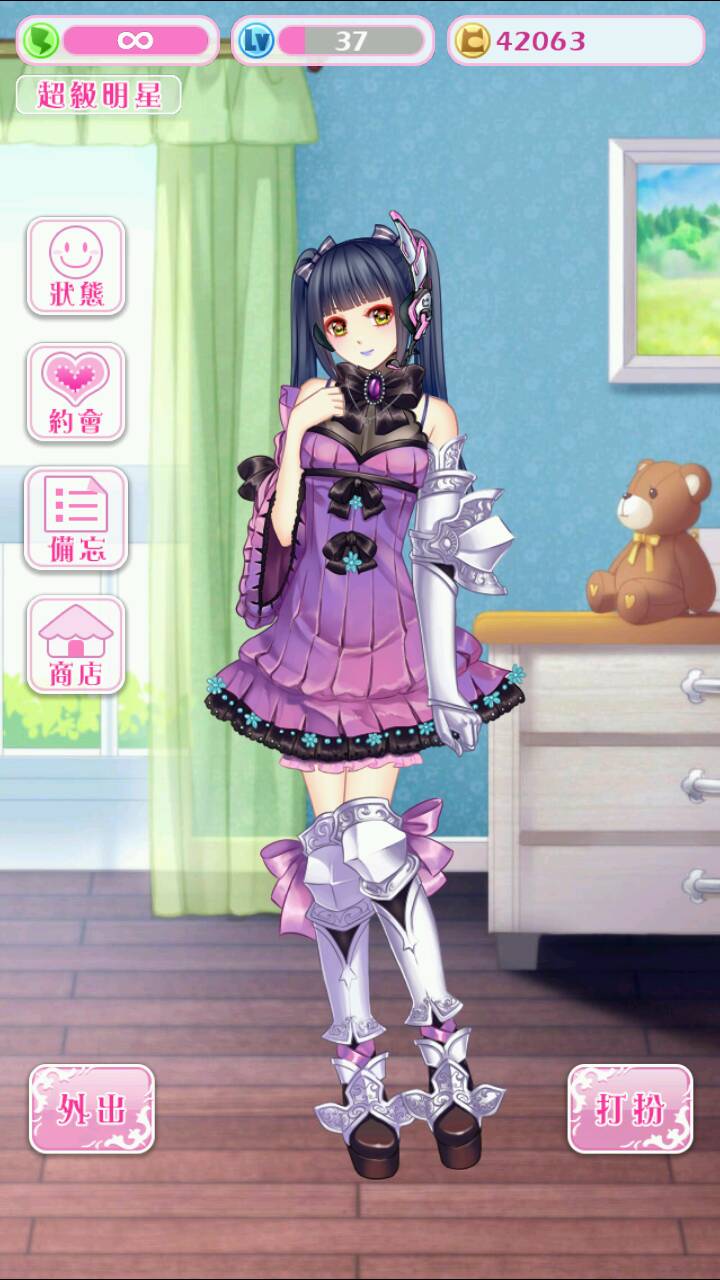Tap the gold coin balance 42063

575,41
